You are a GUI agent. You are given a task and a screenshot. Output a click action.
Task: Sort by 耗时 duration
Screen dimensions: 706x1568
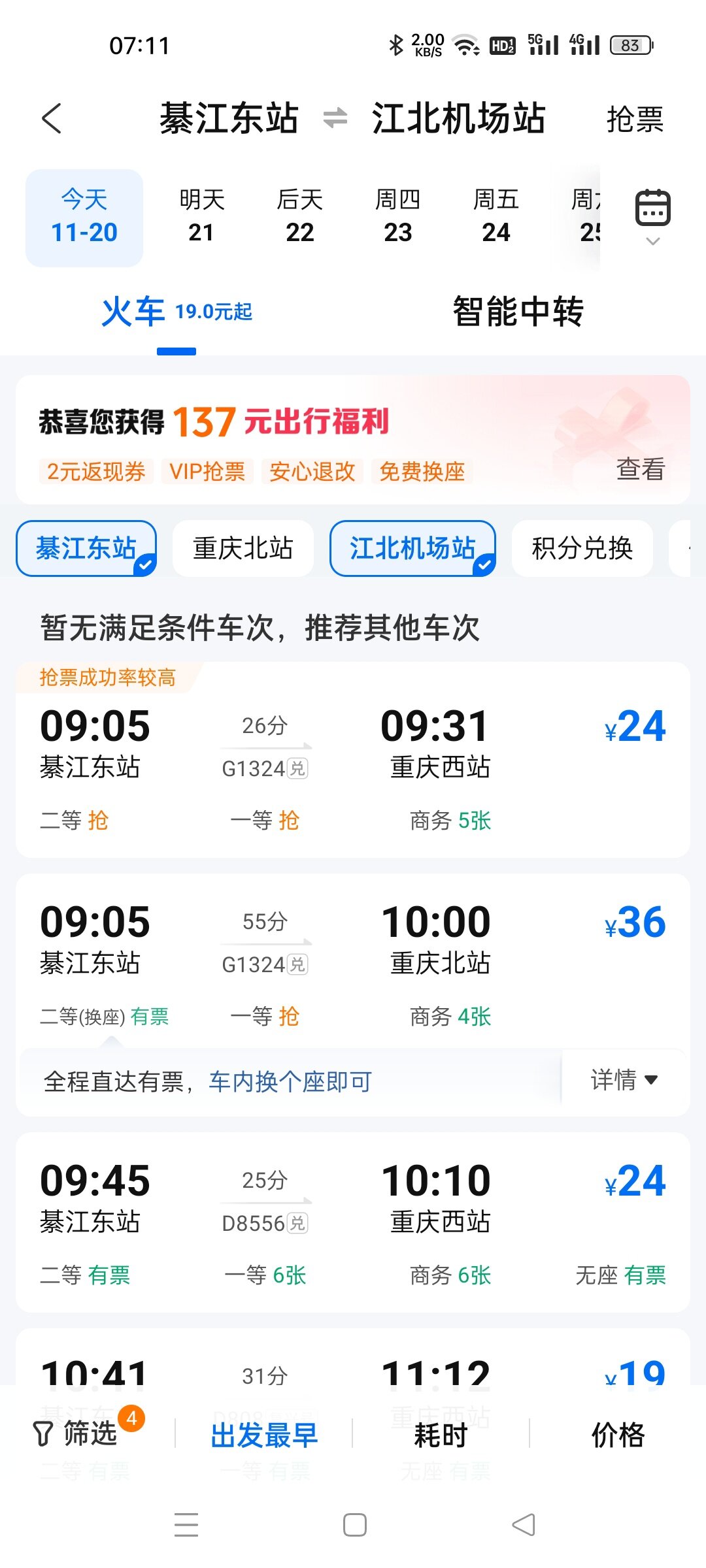pyautogui.click(x=441, y=1435)
